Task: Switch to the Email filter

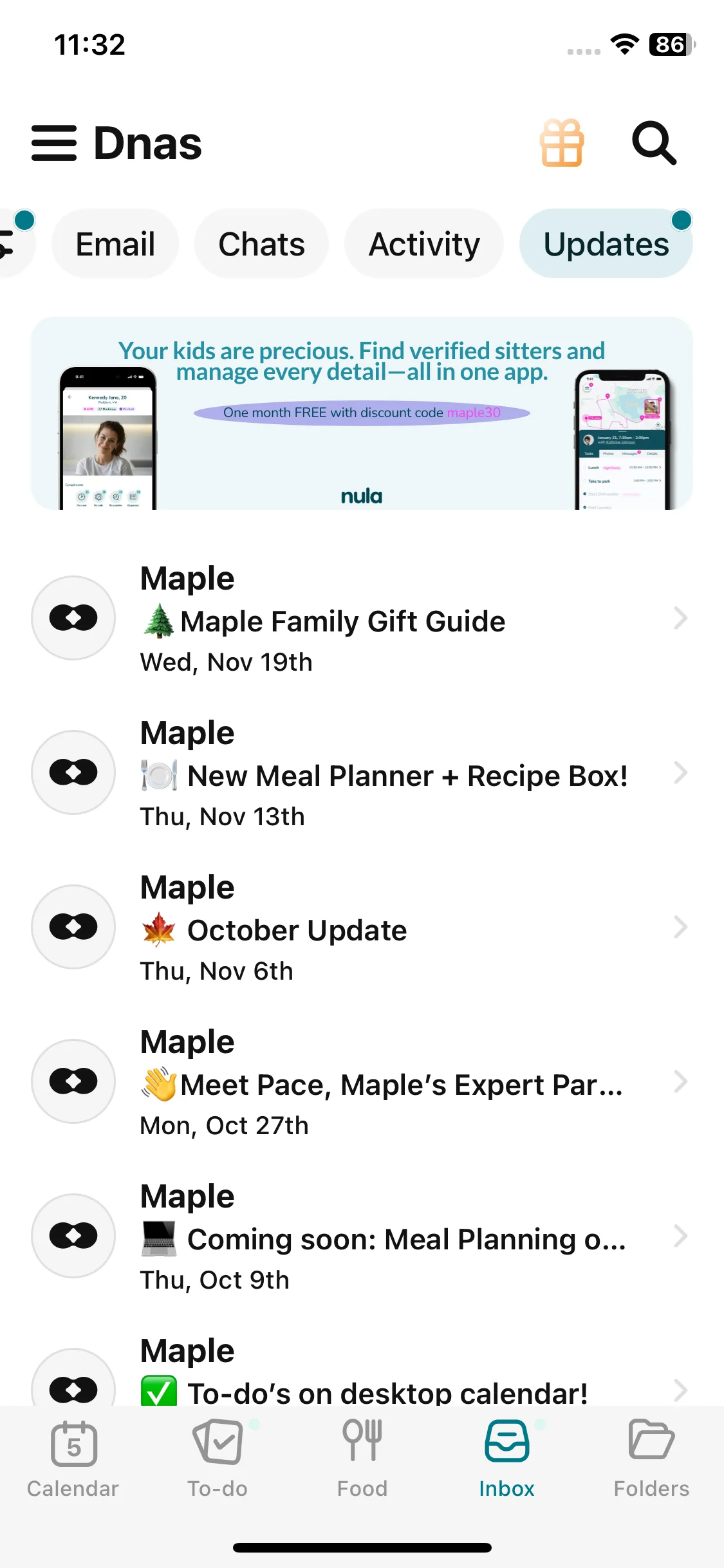Action: click(x=115, y=244)
